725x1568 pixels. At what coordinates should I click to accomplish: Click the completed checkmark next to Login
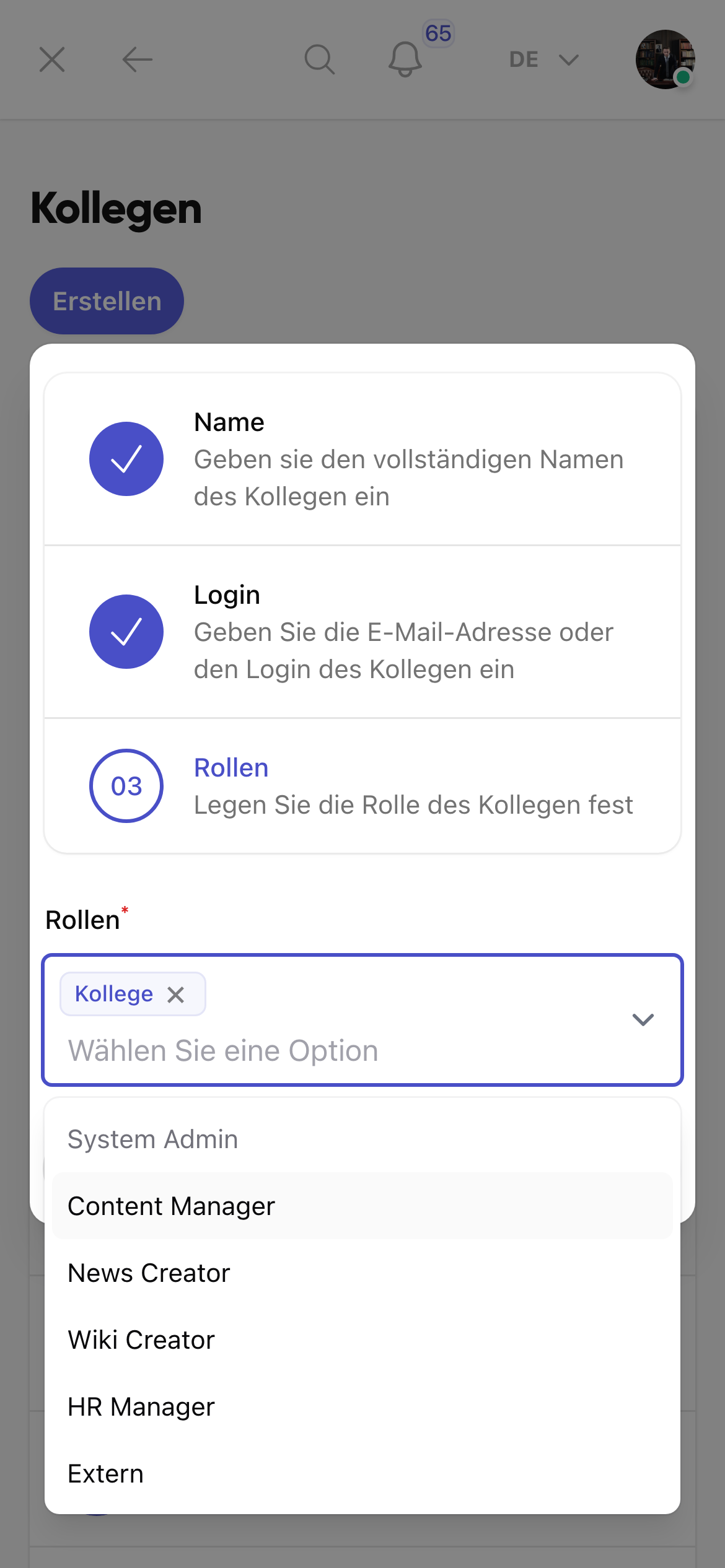[126, 632]
